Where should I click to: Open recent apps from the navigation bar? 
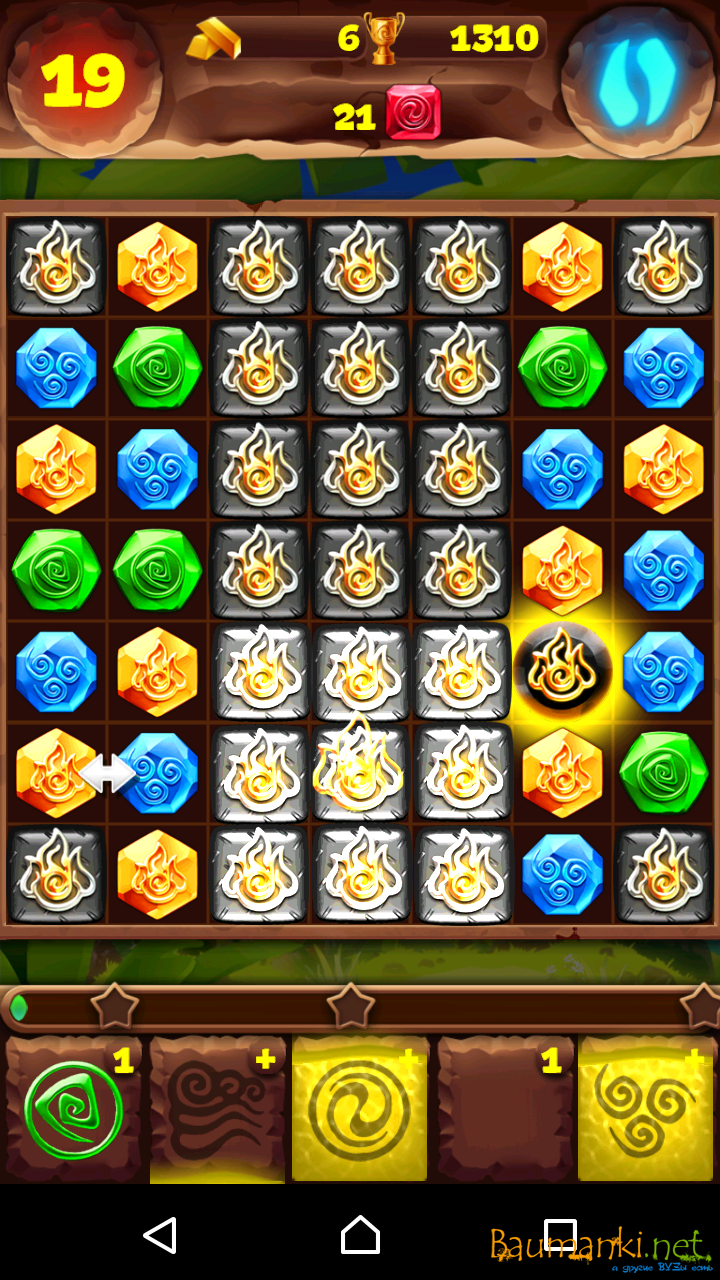(x=560, y=1236)
